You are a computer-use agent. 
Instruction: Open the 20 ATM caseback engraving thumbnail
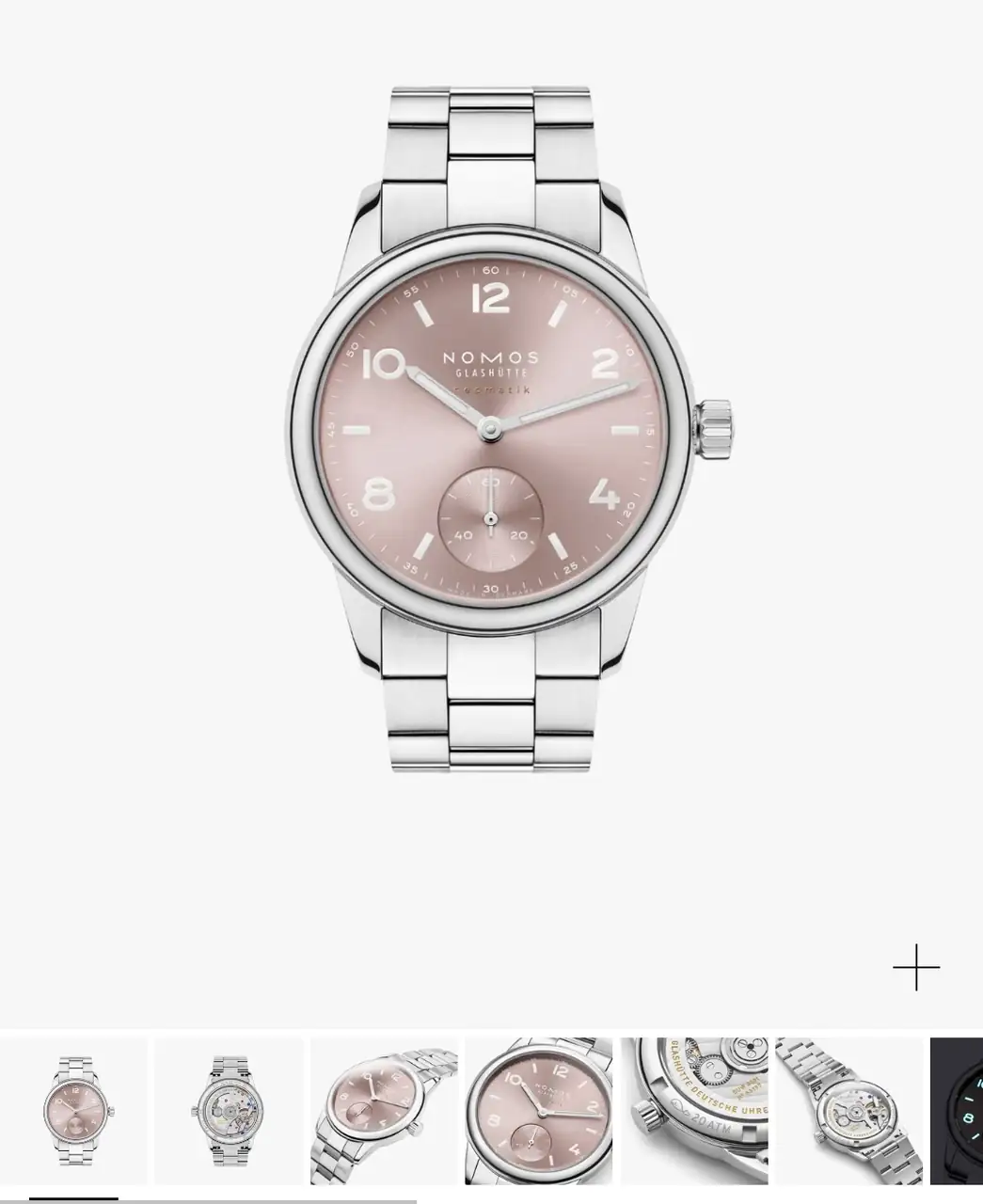coord(694,1111)
